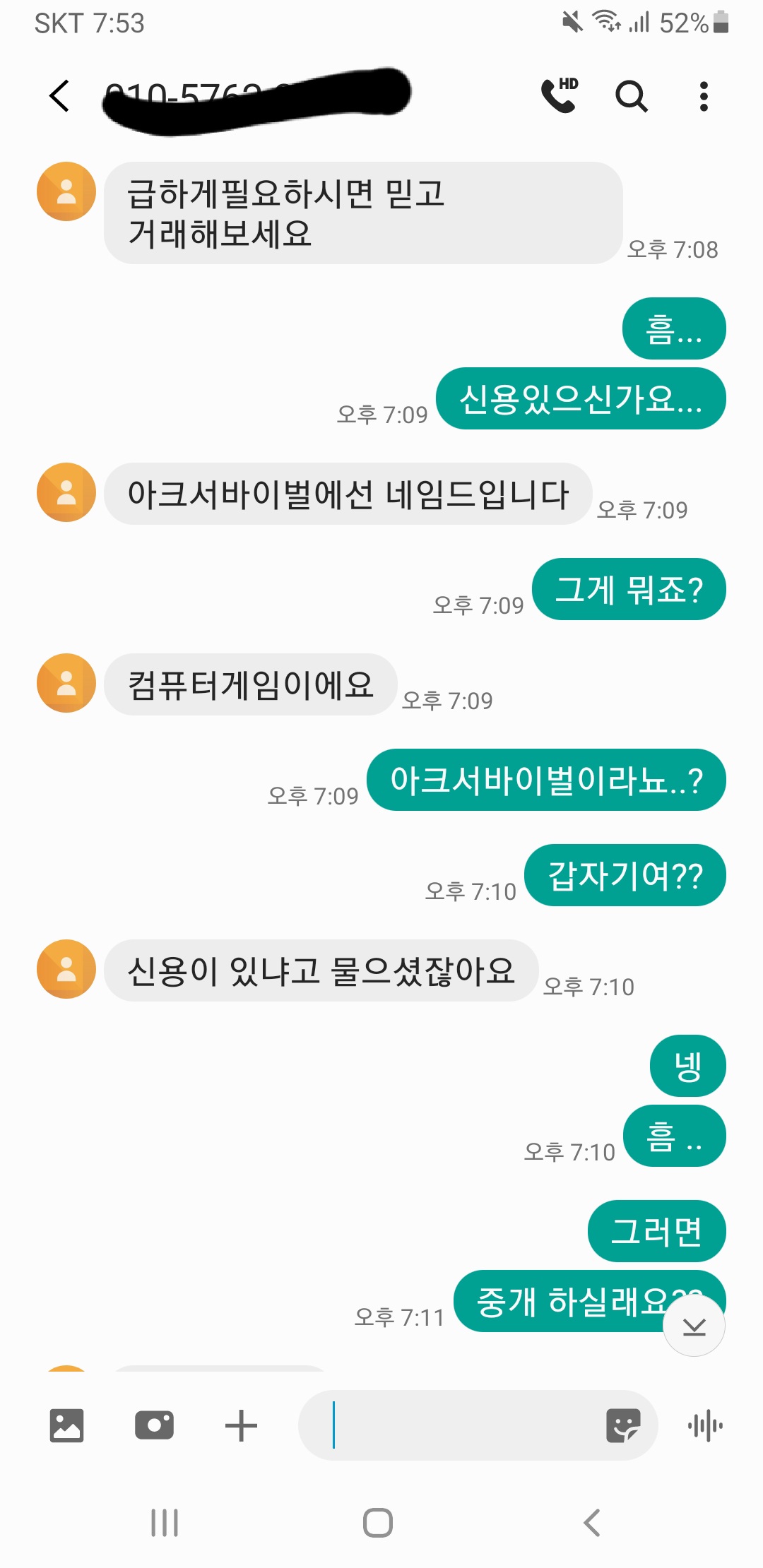
Task: Open the camera to attach a photo
Action: [154, 1425]
